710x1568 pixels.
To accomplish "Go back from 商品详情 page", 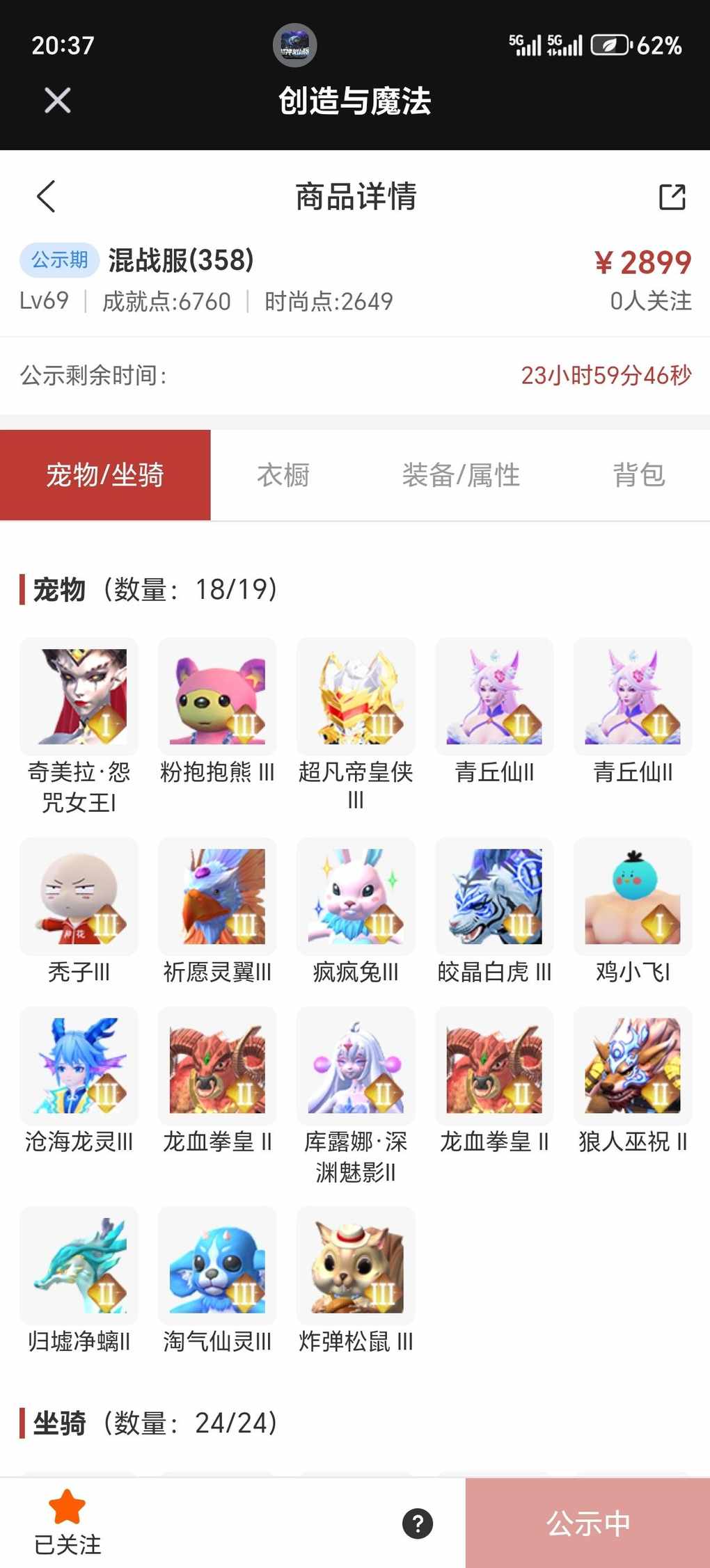I will [46, 196].
